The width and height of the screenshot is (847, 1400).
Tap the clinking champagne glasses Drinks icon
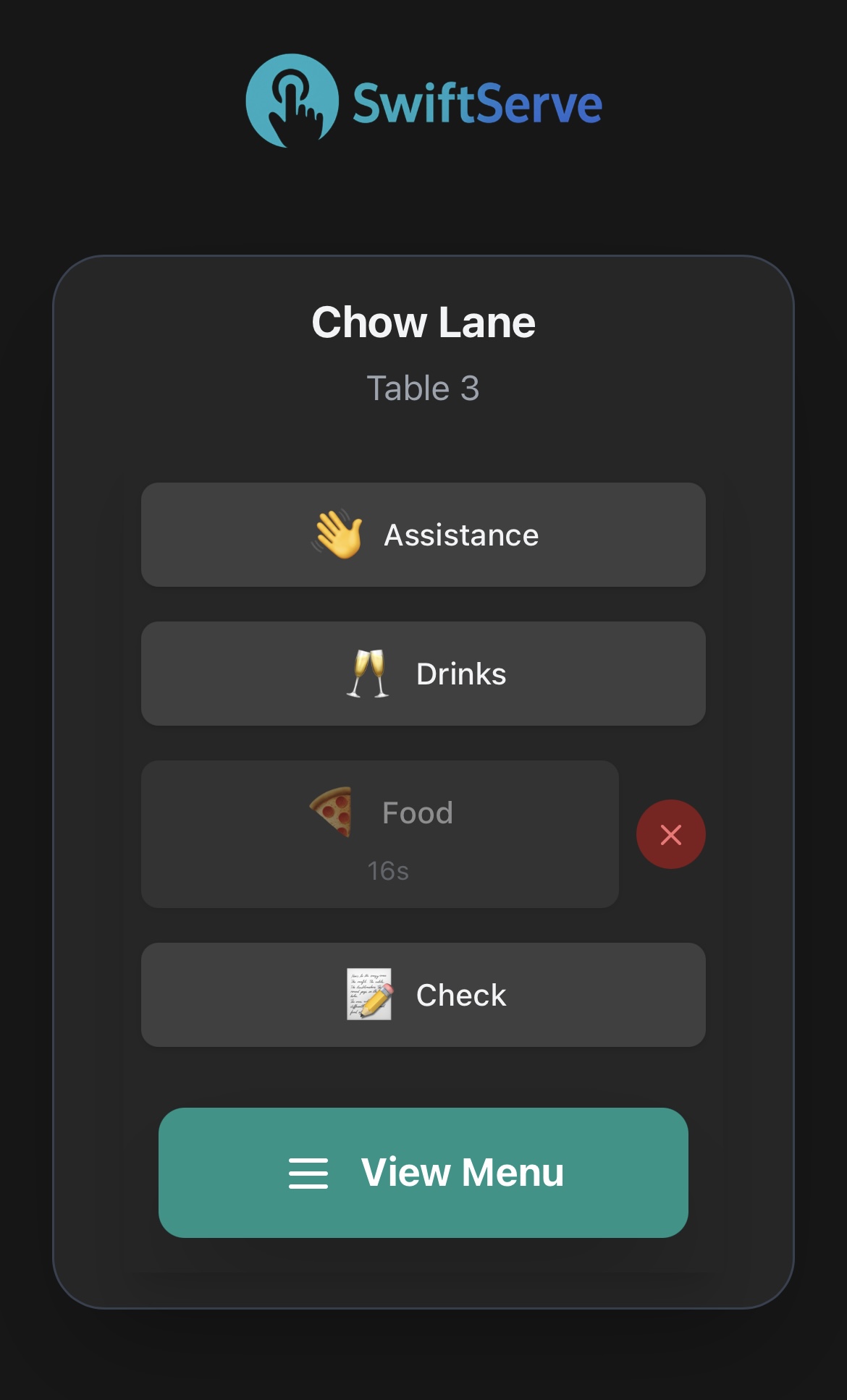(x=368, y=672)
